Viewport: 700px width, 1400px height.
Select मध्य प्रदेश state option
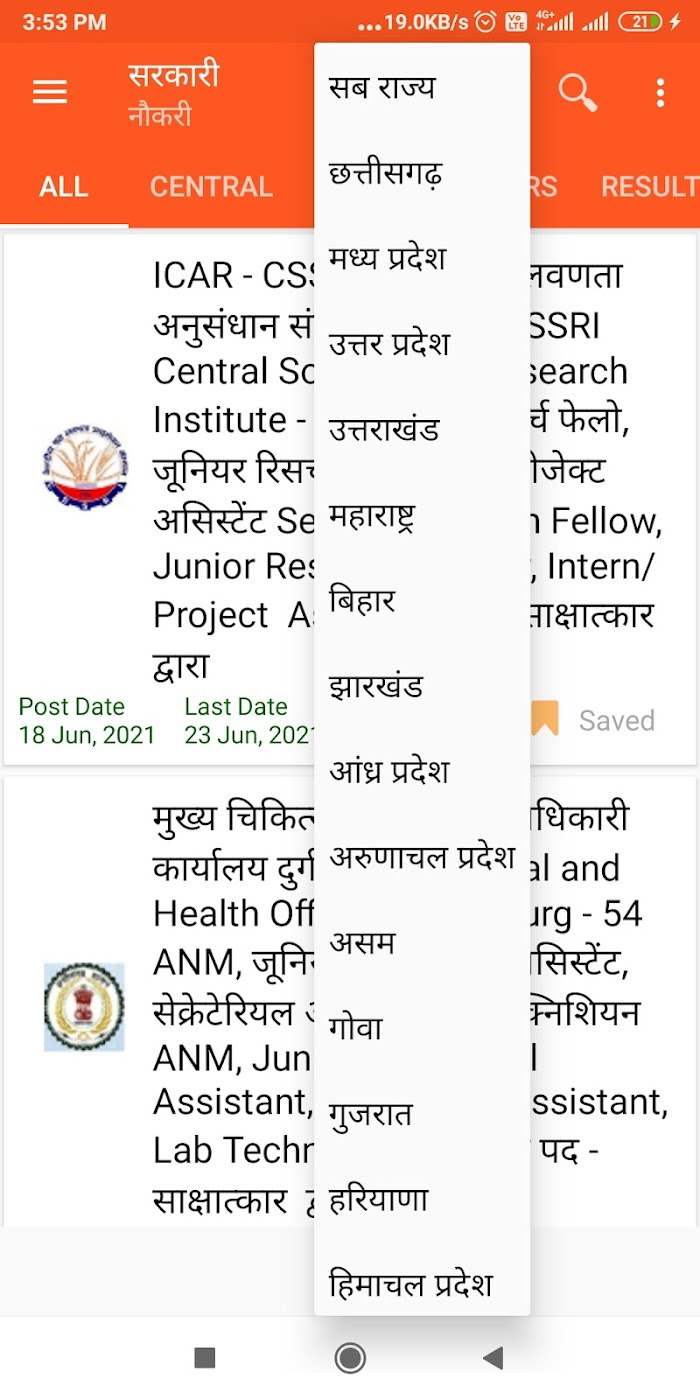(x=422, y=259)
